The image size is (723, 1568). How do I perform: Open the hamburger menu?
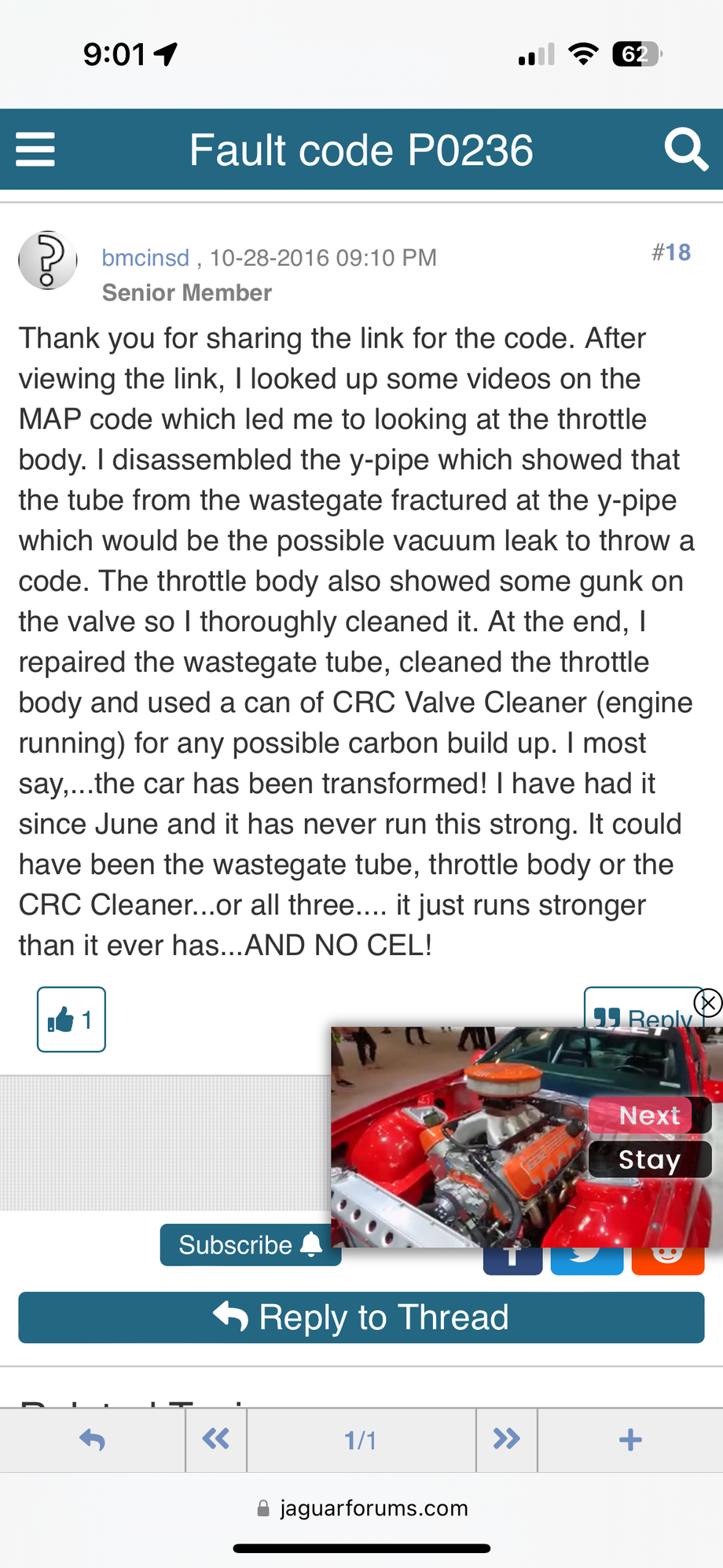(x=35, y=149)
